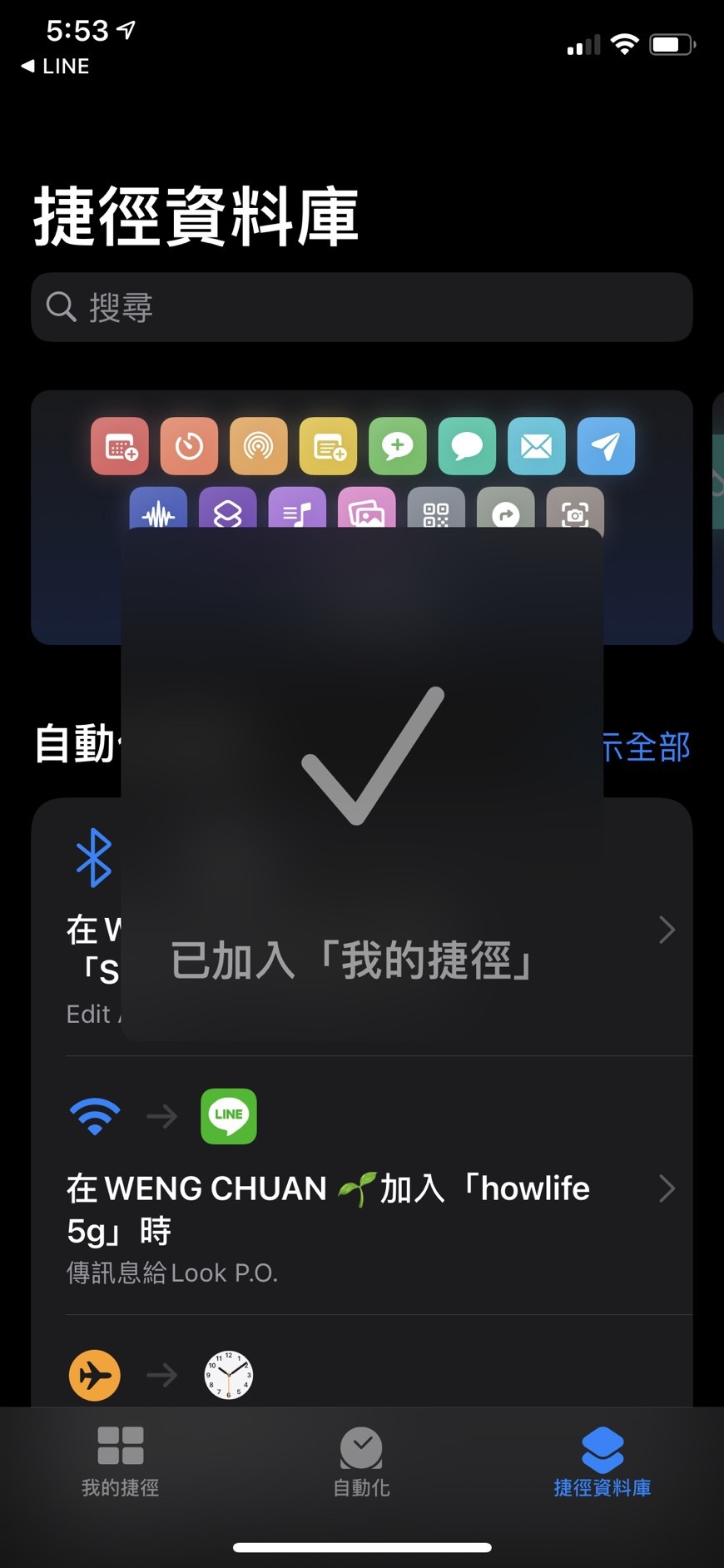The image size is (724, 1568).
Task: Switch to the 自動化 tab
Action: 361,1461
